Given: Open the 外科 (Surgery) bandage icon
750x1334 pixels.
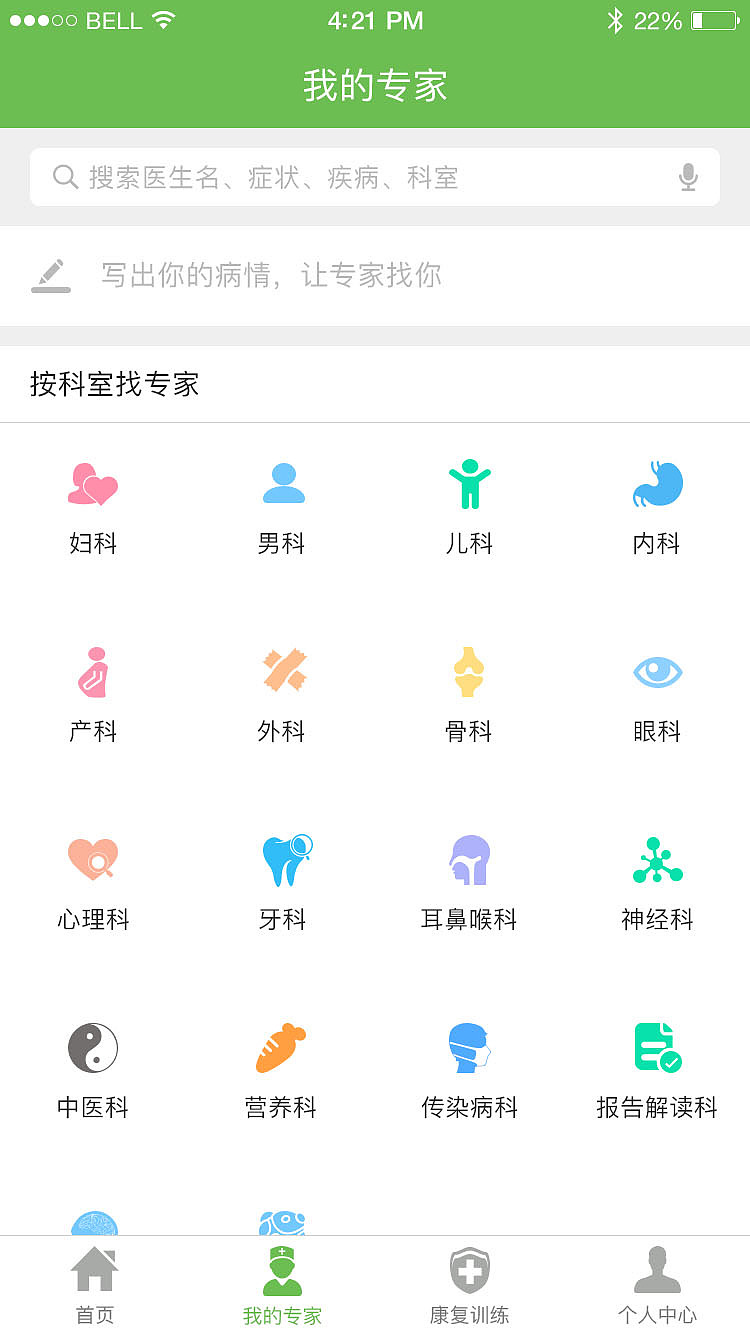Looking at the screenshot, I should [282, 671].
